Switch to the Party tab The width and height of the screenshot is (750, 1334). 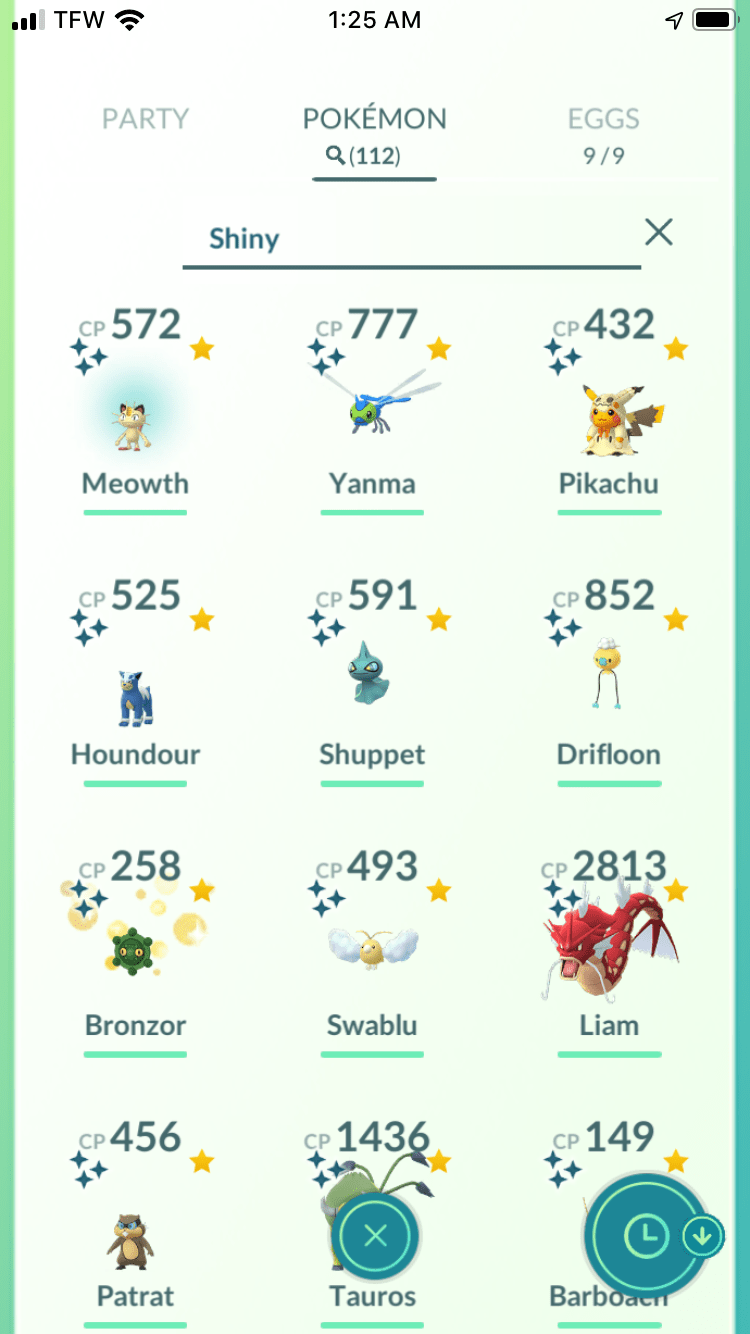coord(145,119)
